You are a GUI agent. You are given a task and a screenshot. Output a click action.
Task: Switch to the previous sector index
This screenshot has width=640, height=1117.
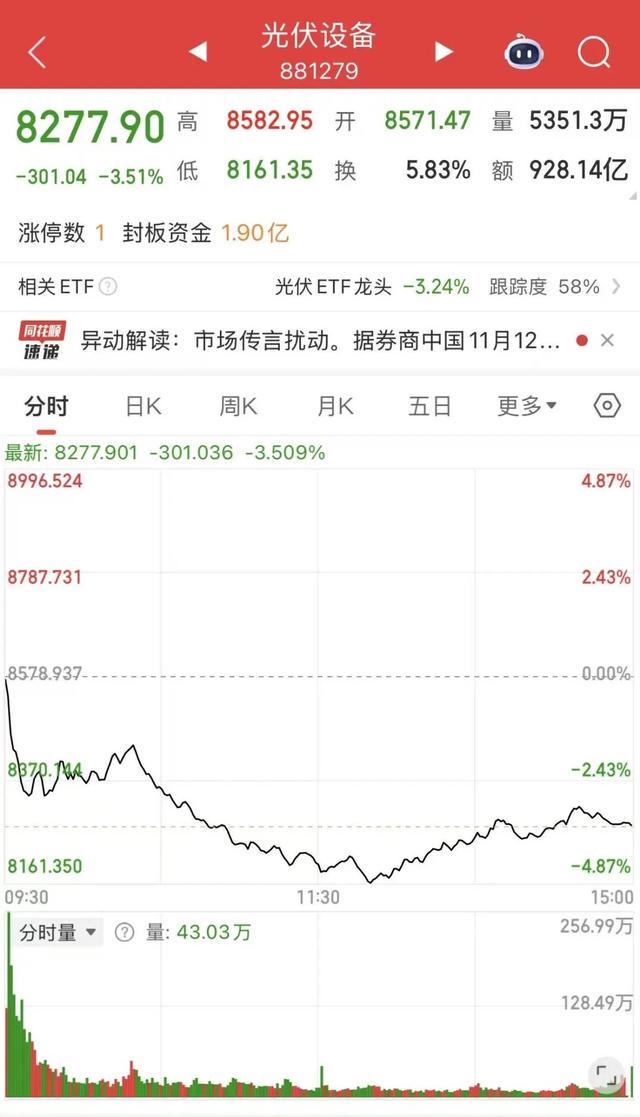198,52
